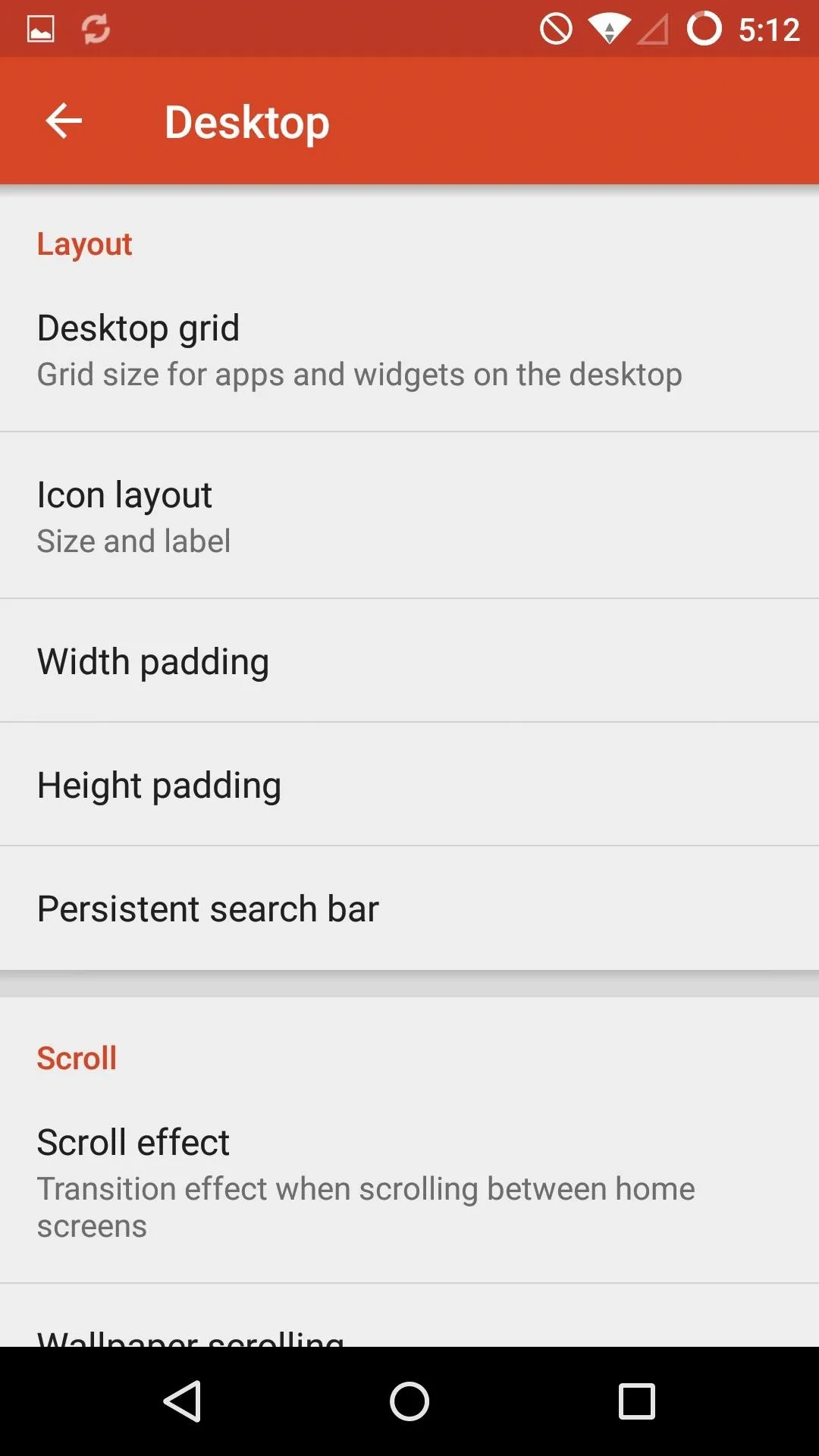Viewport: 819px width, 1456px height.
Task: Open Icon layout options
Action: [x=409, y=516]
